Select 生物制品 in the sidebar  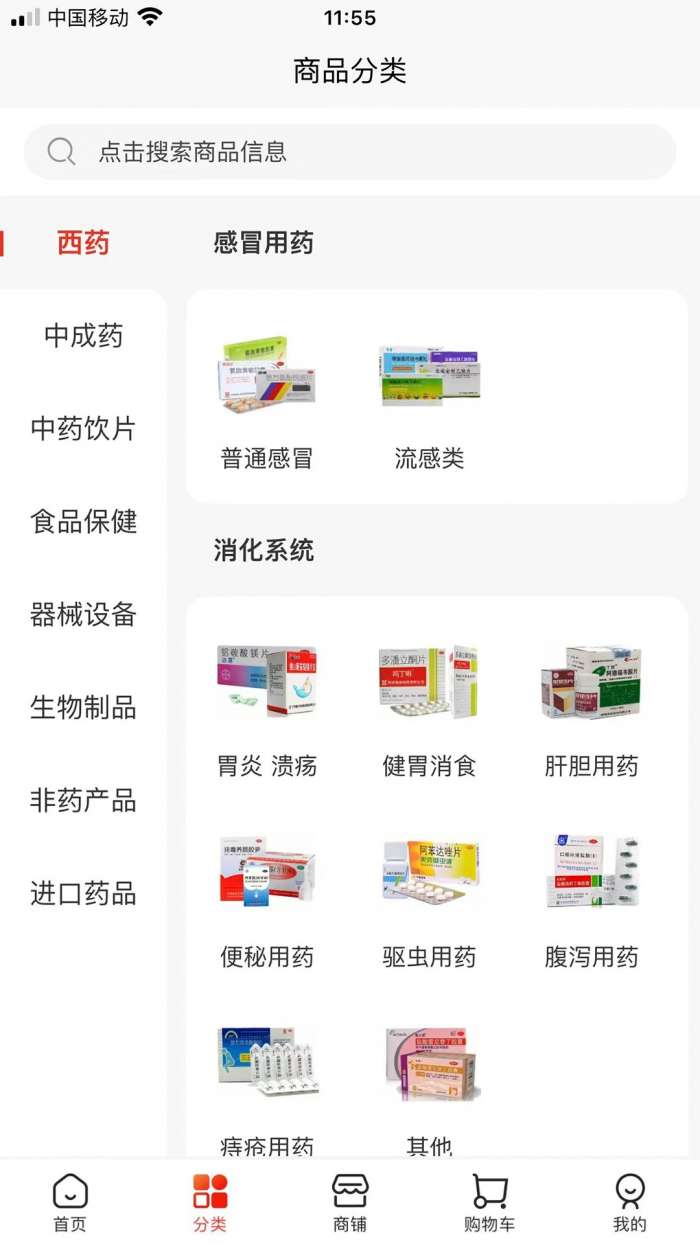pos(84,708)
